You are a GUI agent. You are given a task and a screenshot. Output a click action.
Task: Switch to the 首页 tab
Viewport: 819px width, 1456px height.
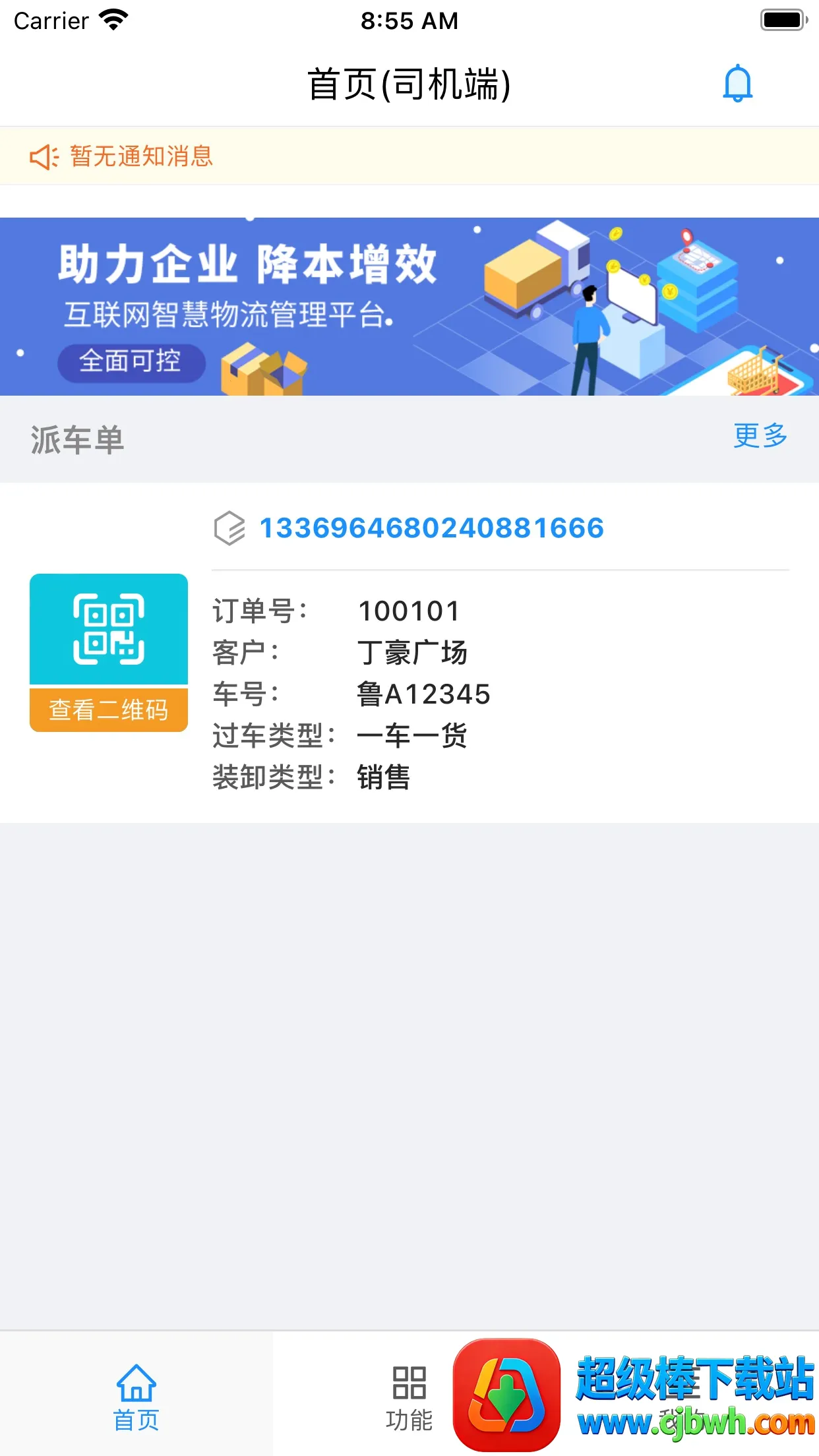click(x=136, y=1395)
